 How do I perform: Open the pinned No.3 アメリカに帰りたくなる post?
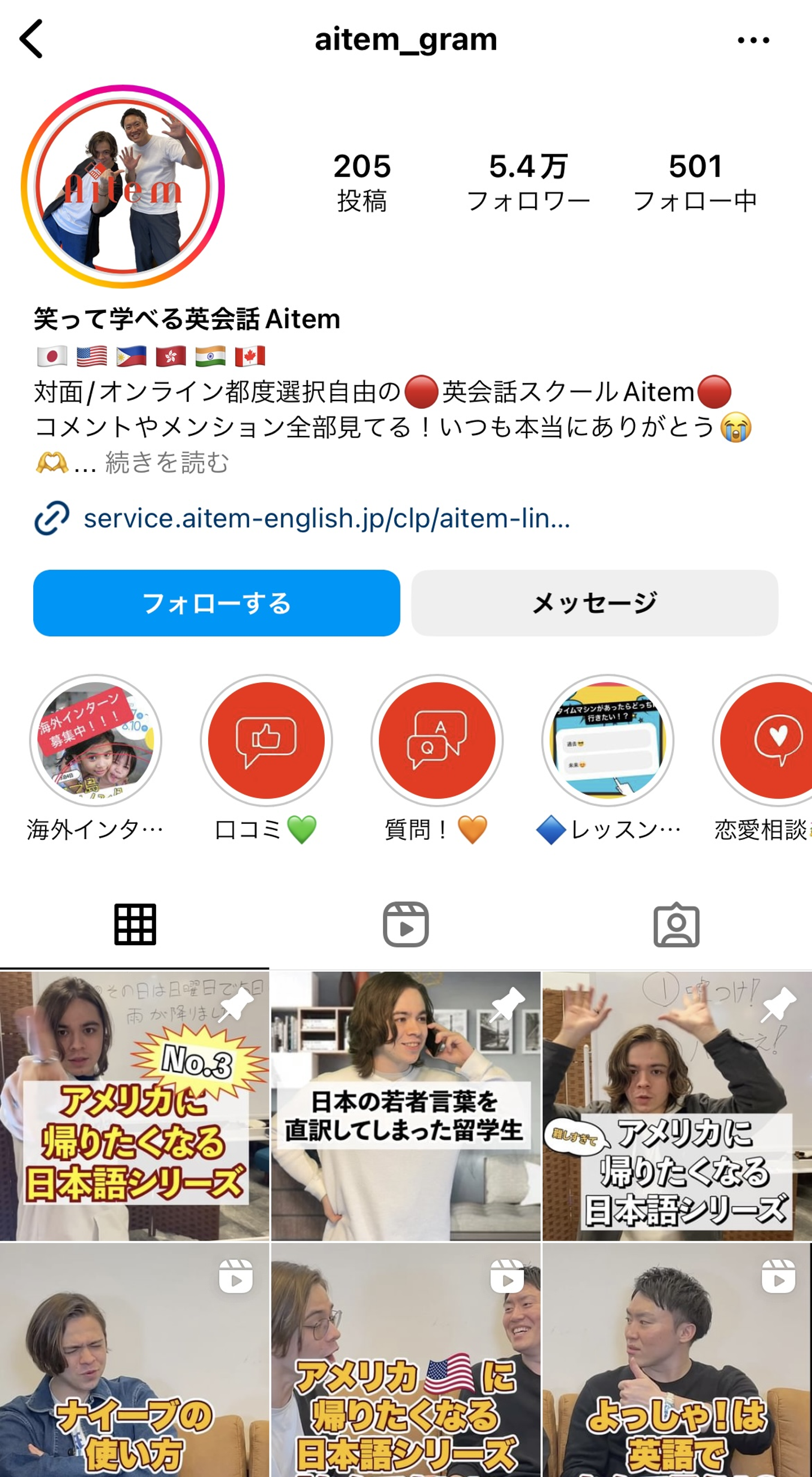click(x=134, y=1105)
